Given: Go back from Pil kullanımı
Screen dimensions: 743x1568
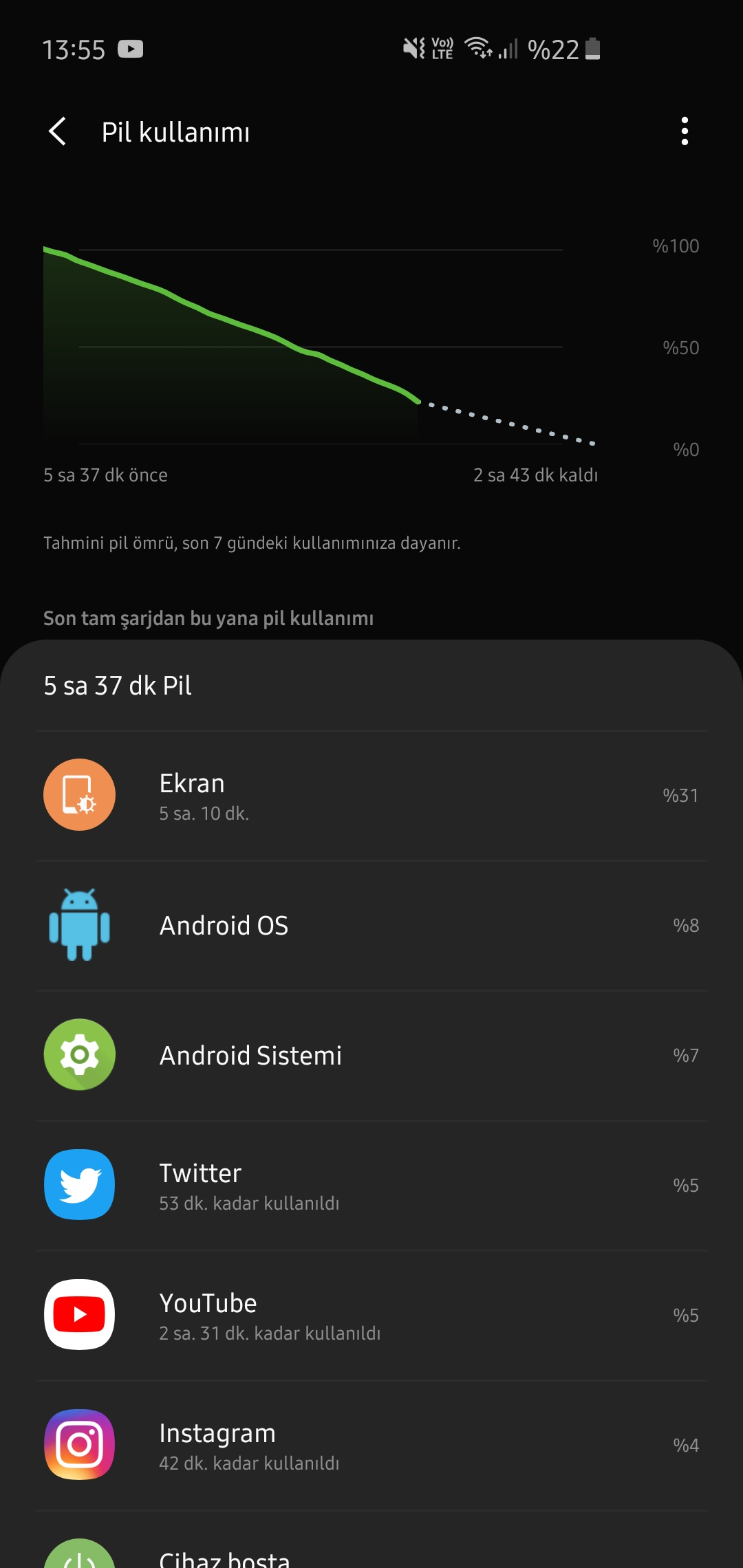Looking at the screenshot, I should point(58,131).
